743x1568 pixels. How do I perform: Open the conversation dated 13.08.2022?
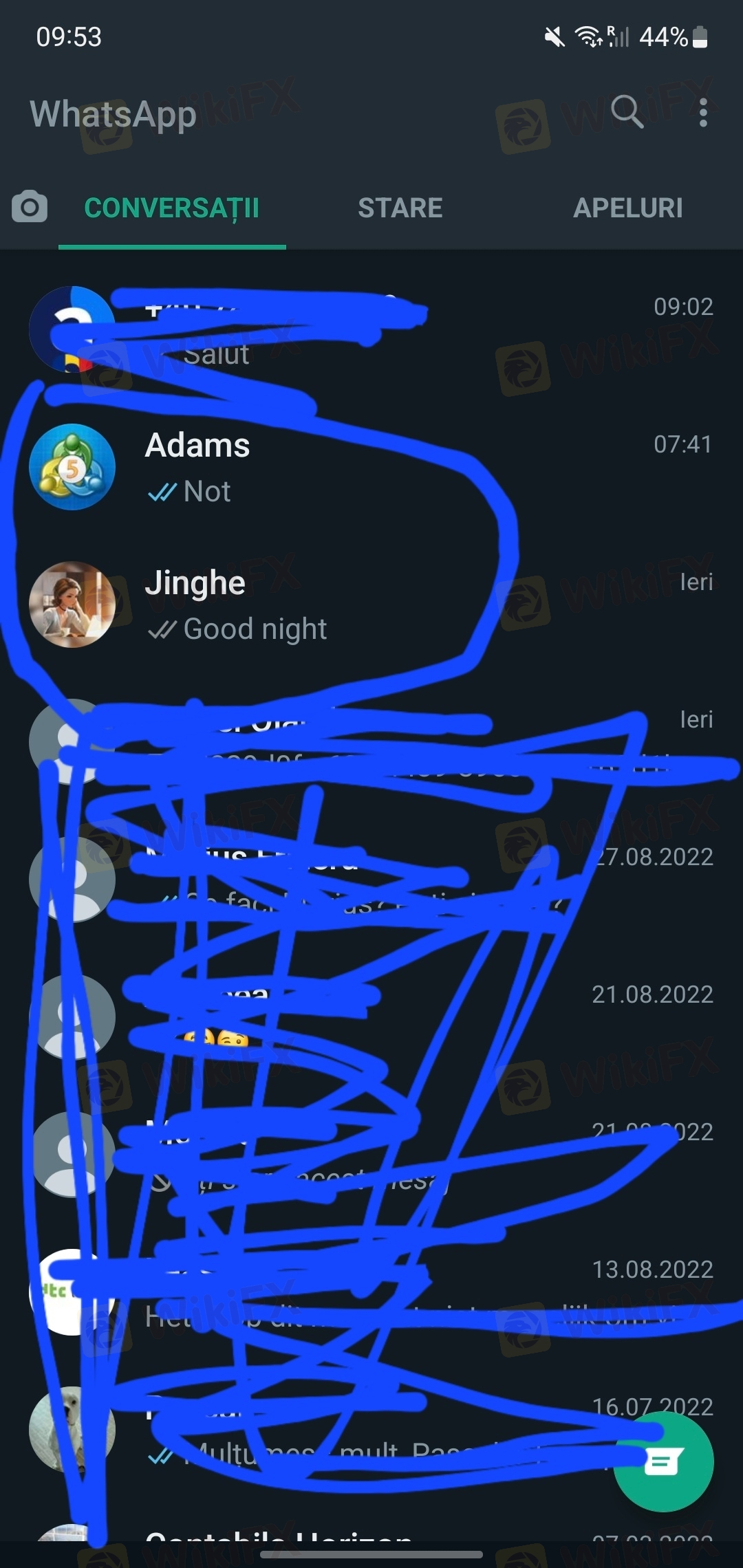tap(371, 1293)
